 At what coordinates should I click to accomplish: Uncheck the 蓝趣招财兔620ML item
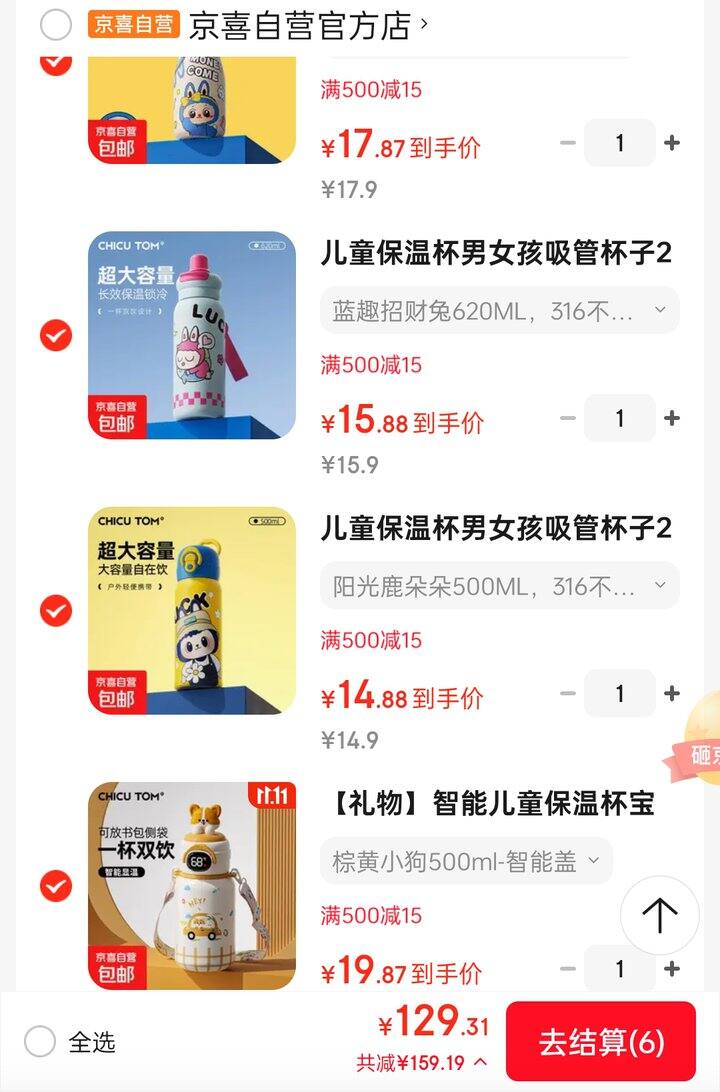(56, 335)
